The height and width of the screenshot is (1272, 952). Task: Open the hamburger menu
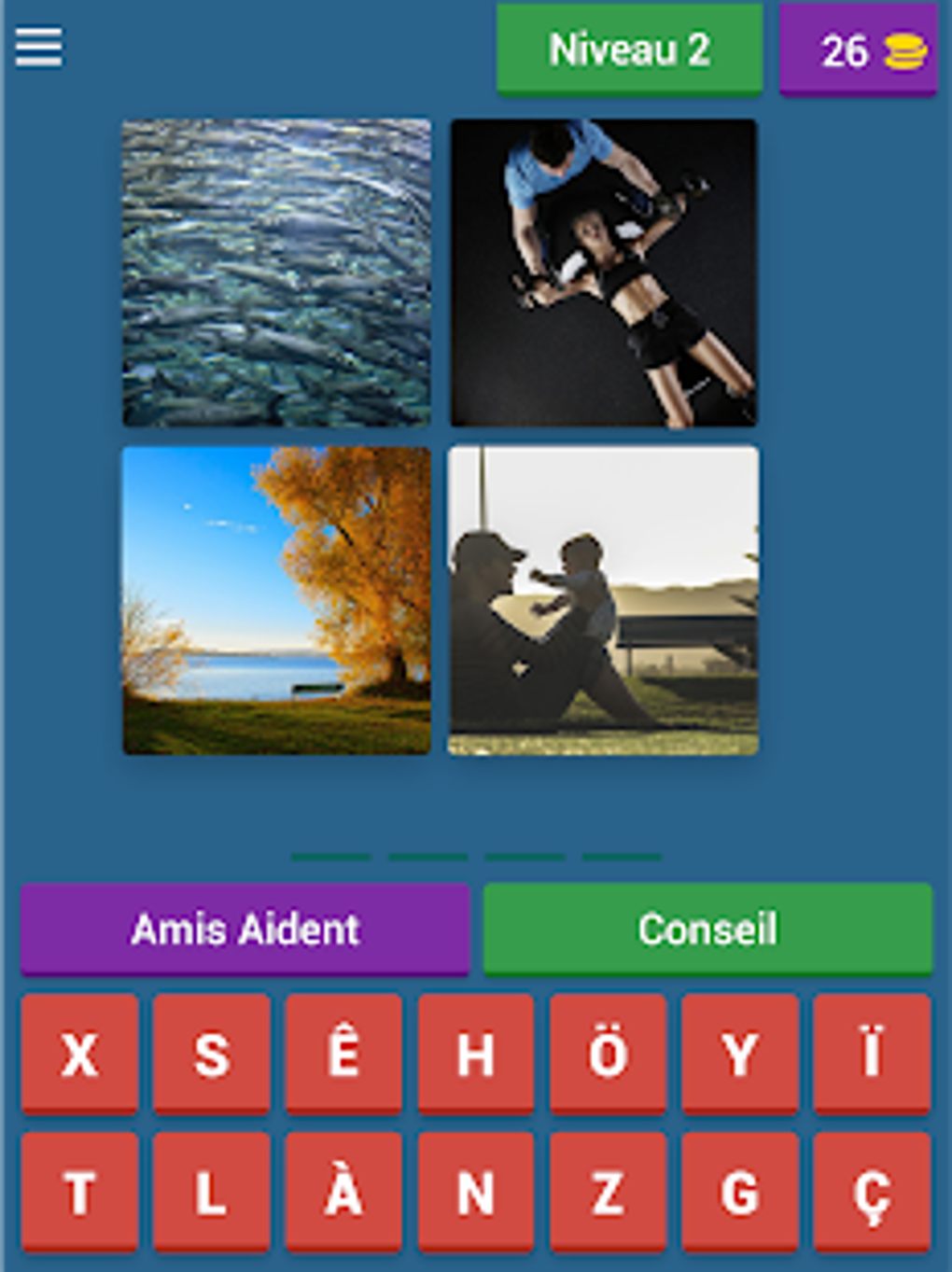[x=38, y=48]
